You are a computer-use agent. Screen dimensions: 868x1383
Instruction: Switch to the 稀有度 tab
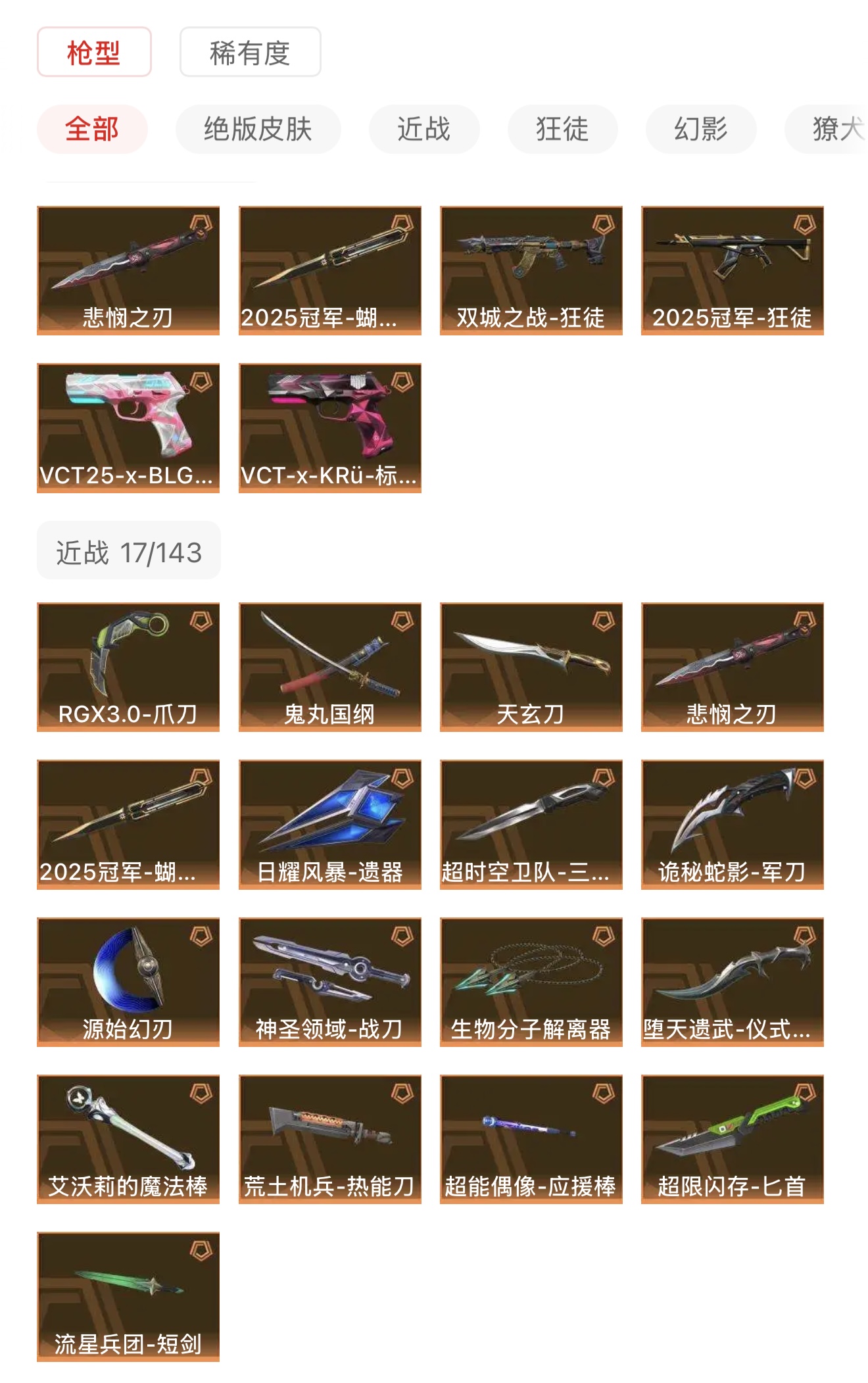[x=250, y=52]
